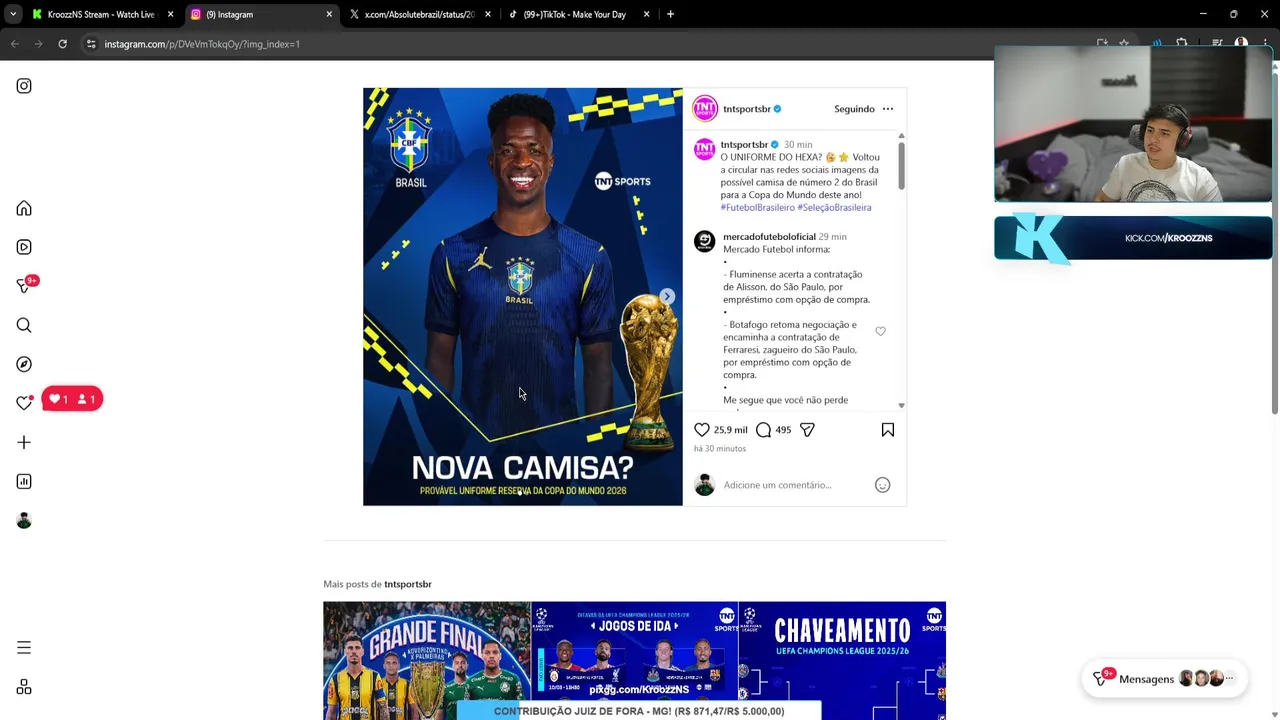Open Instagram home from the sidebar

[24, 208]
